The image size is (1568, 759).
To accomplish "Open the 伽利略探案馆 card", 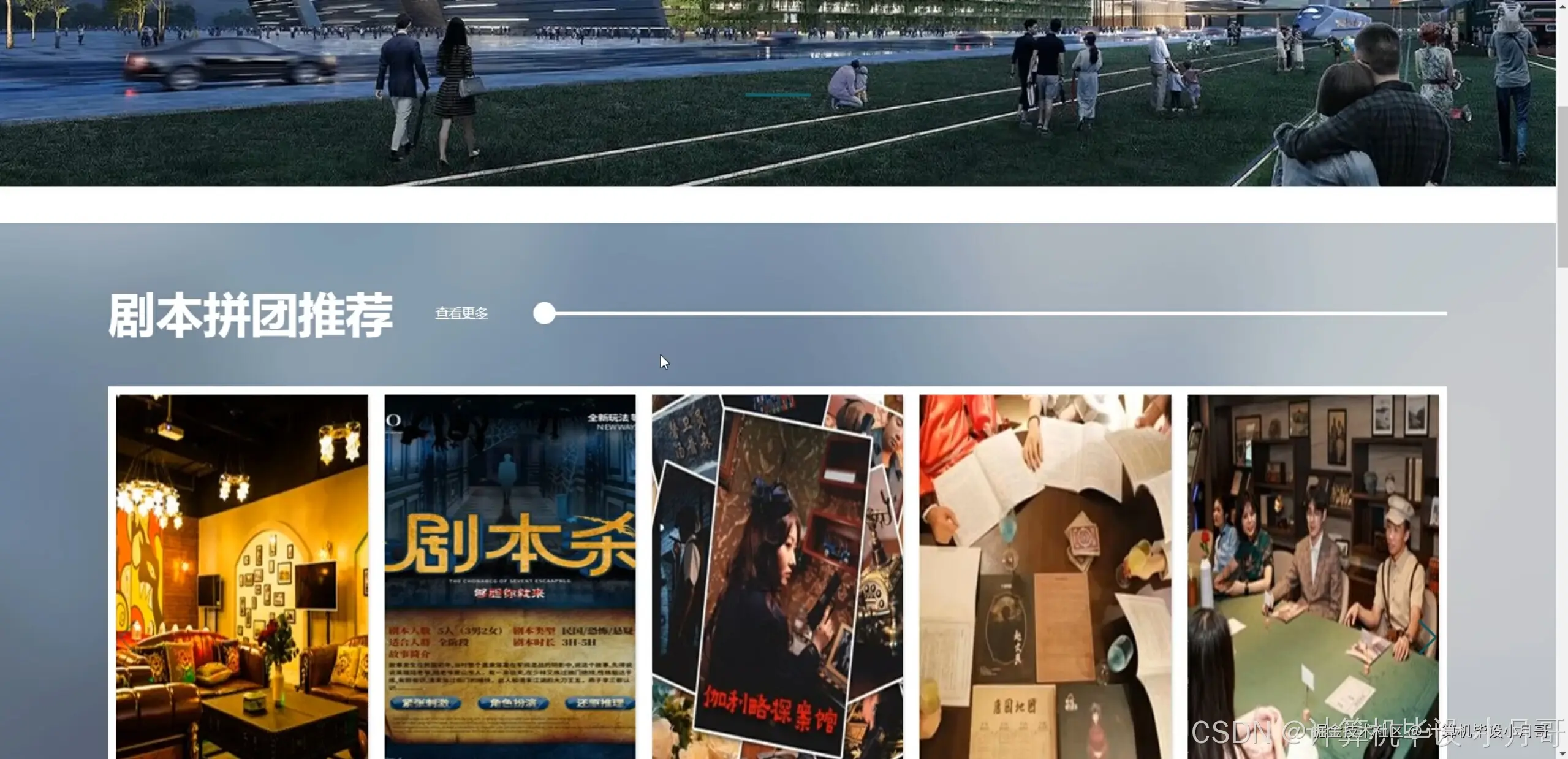I will pos(777,576).
